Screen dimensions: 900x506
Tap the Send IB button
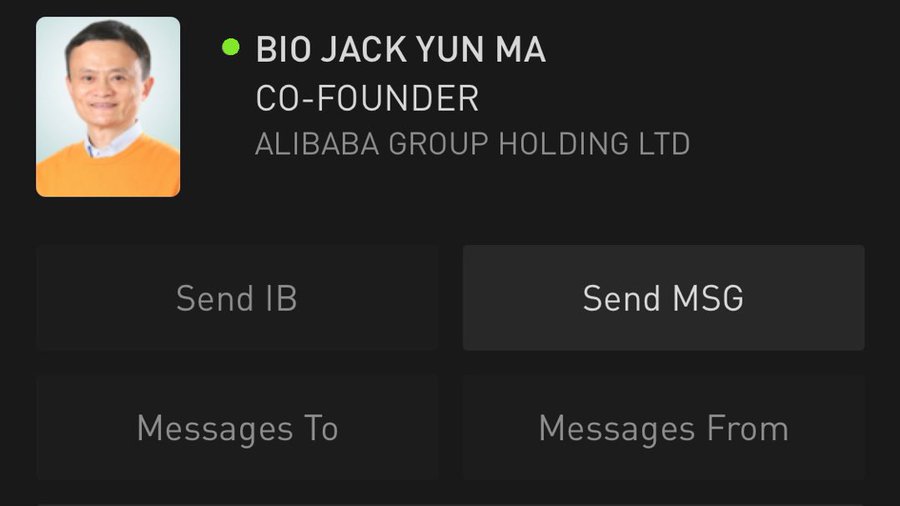tap(237, 298)
